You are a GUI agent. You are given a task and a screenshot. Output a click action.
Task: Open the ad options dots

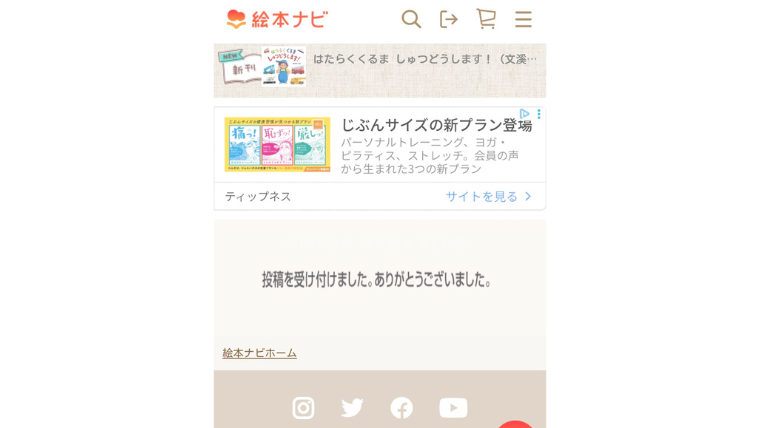539,114
